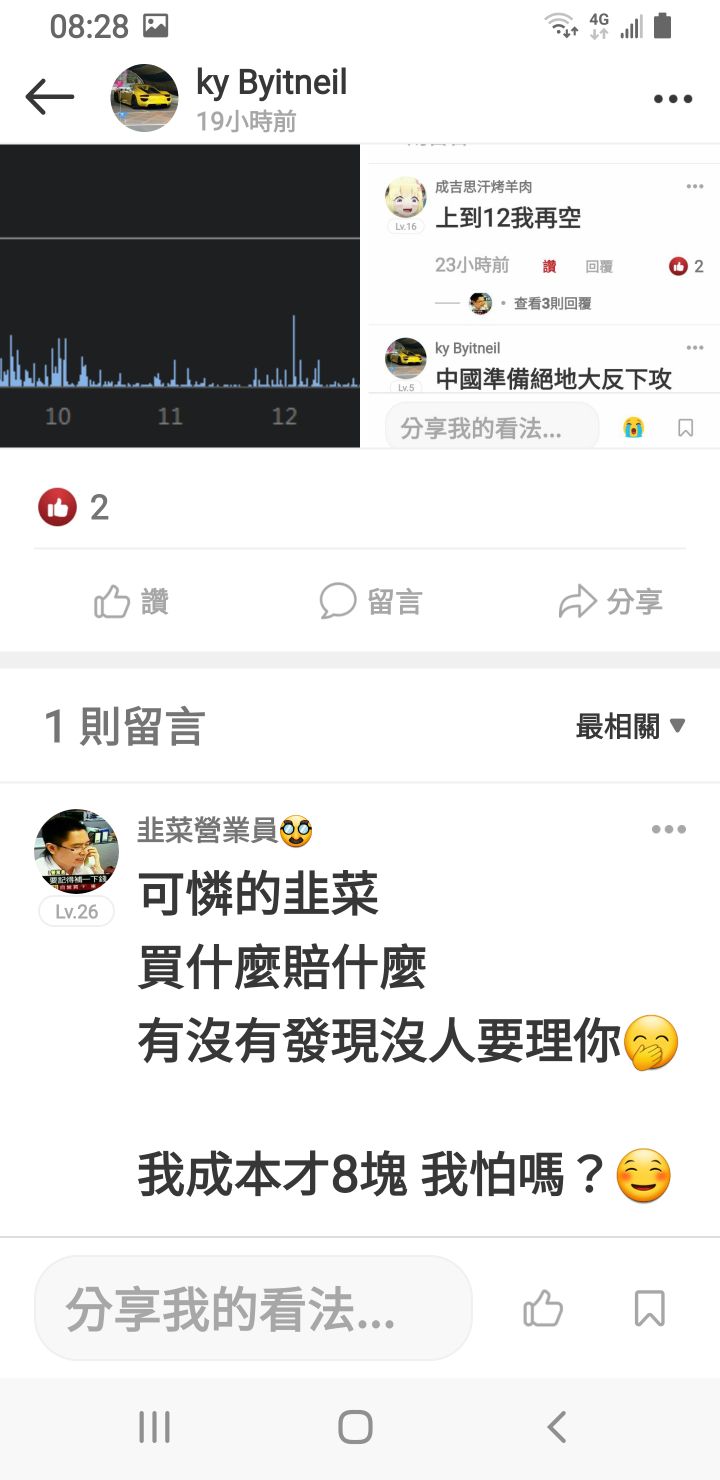
Task: Bookmark the post from bottom bar
Action: coord(650,1308)
